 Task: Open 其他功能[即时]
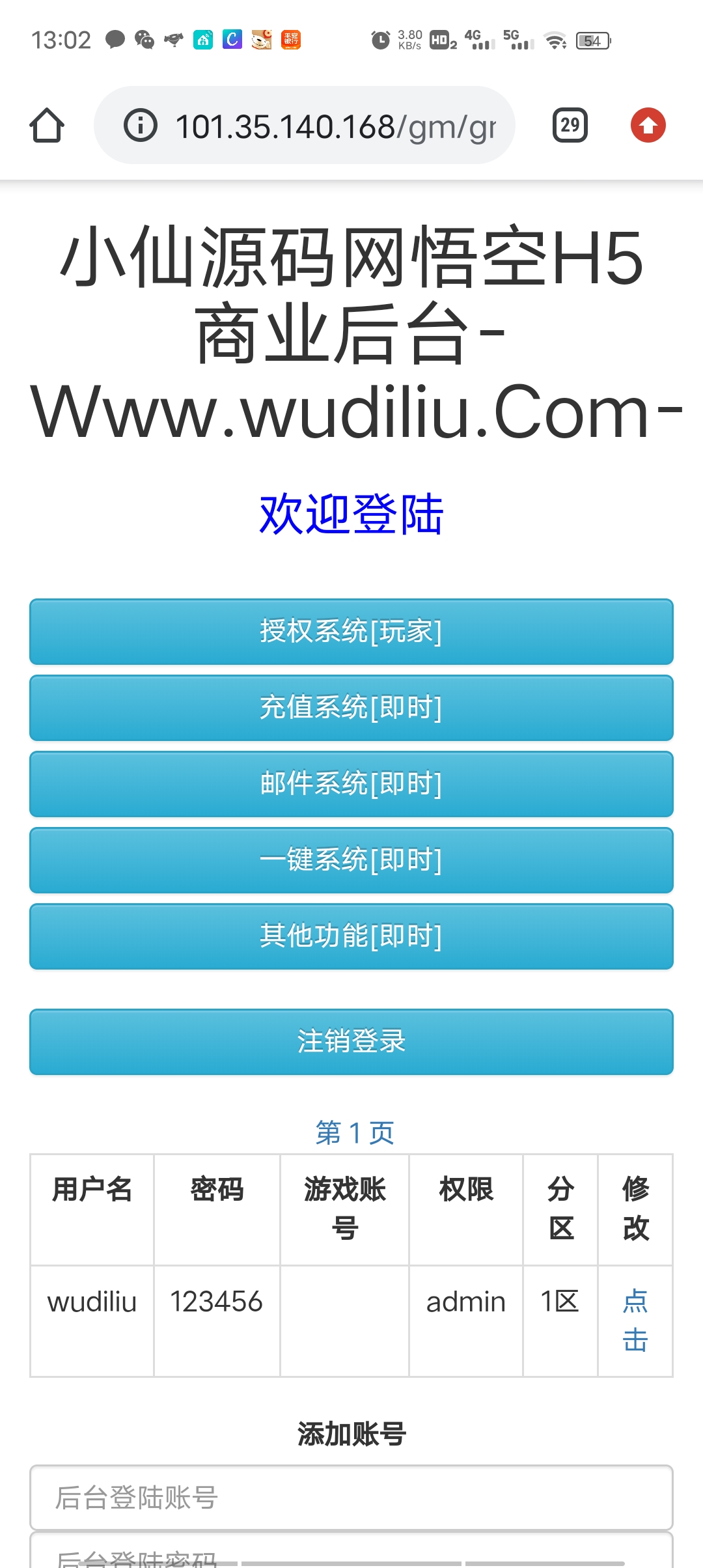click(351, 936)
